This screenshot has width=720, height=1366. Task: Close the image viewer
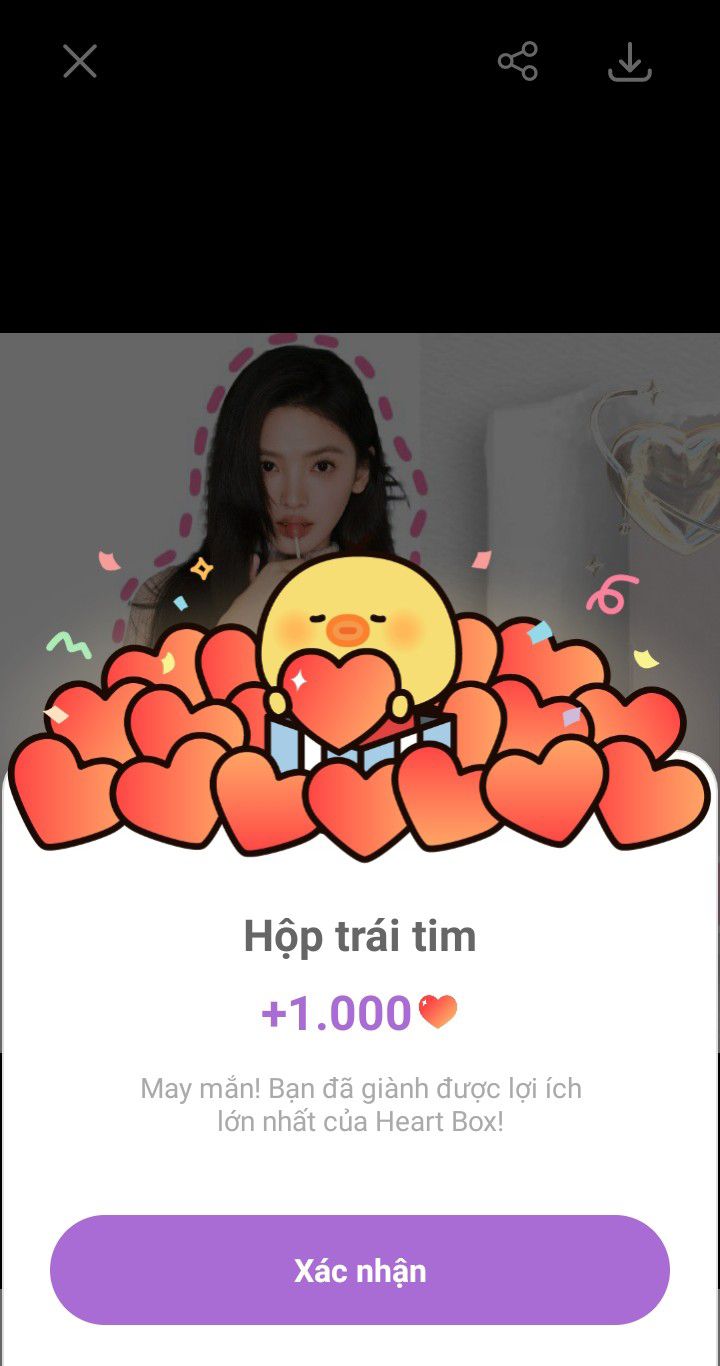pyautogui.click(x=80, y=62)
